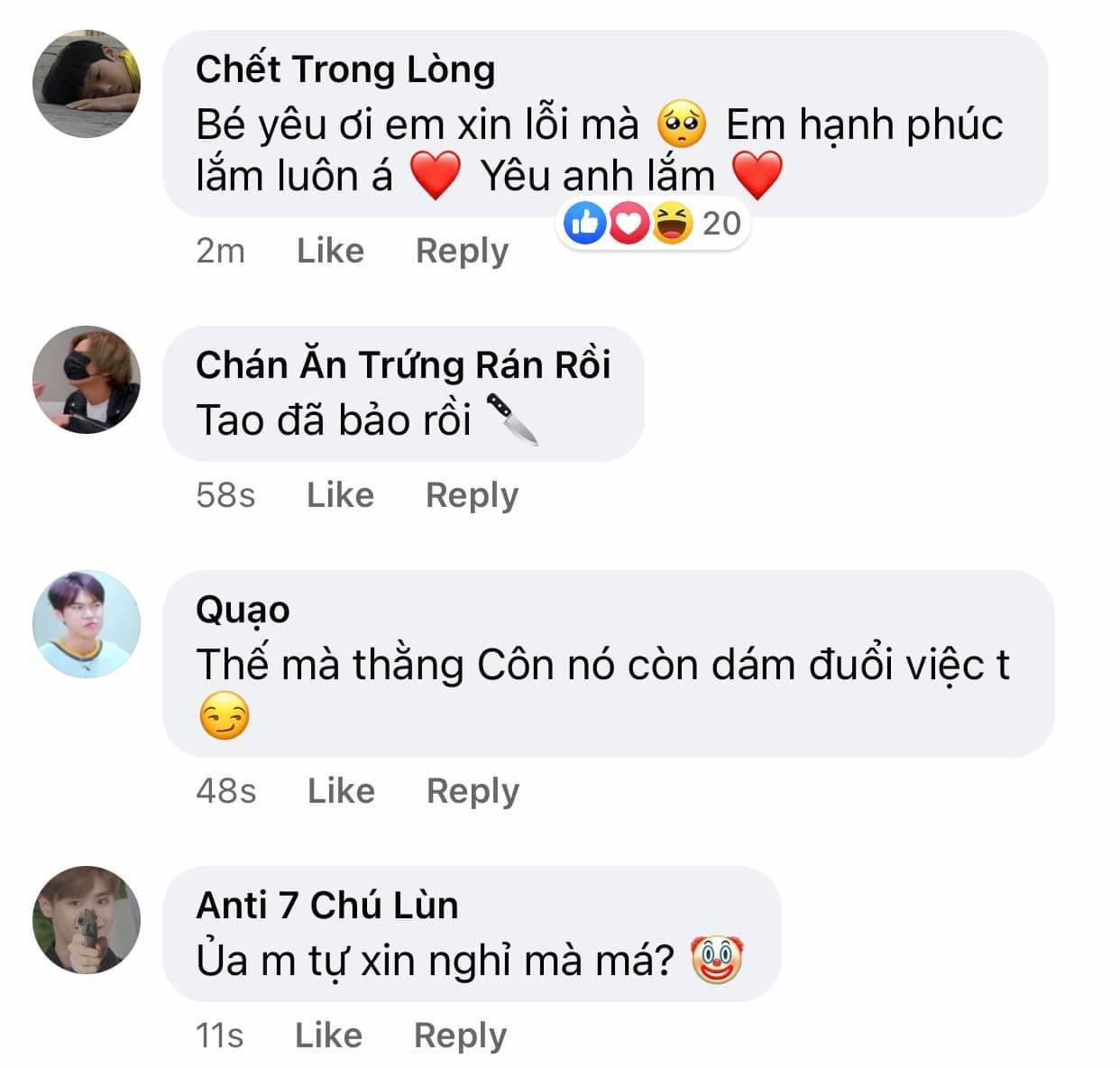Open the profile name Chết Trong Lòng
This screenshot has height=1068, width=1120.
click(x=344, y=69)
